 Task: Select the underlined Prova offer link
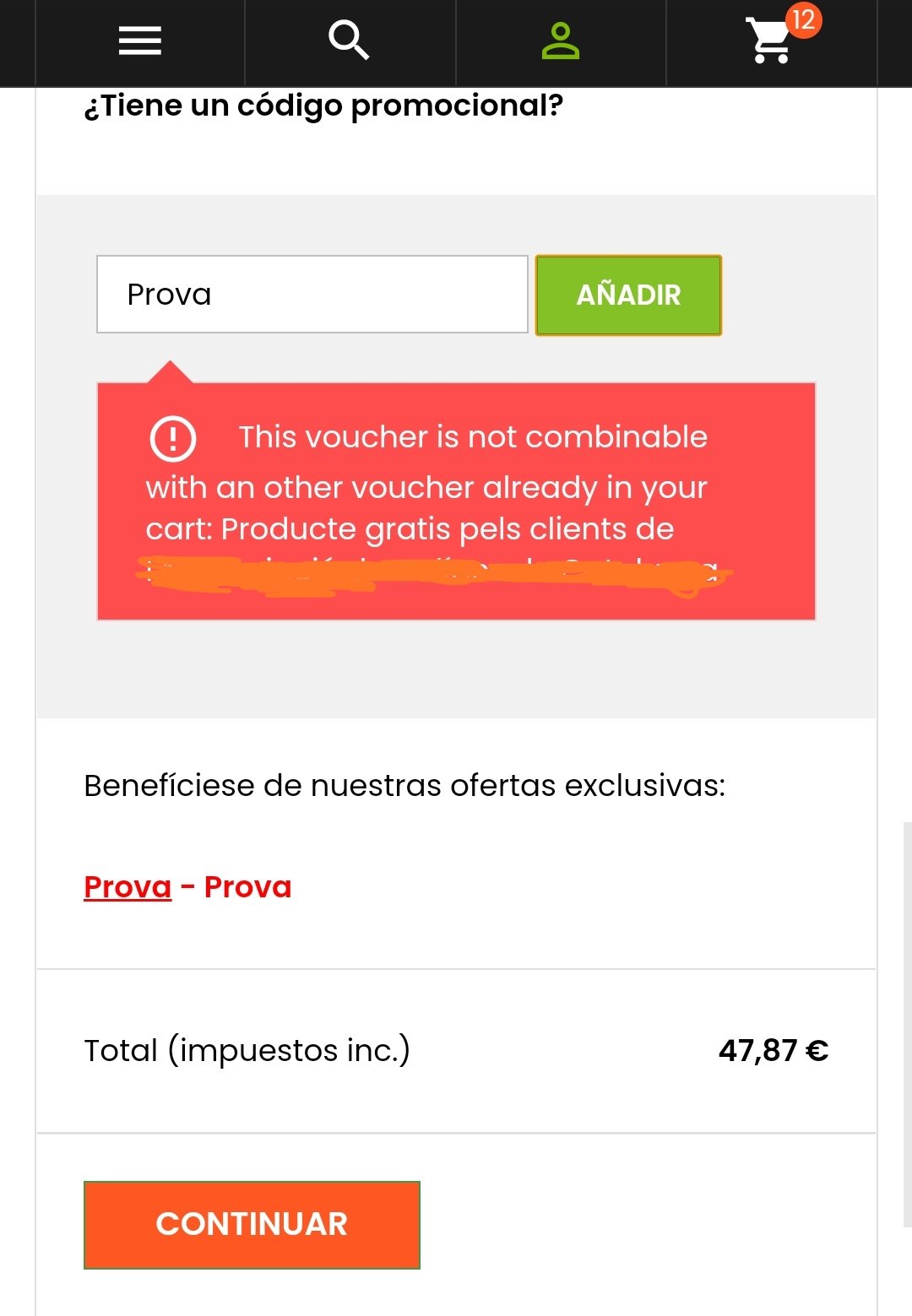[128, 887]
